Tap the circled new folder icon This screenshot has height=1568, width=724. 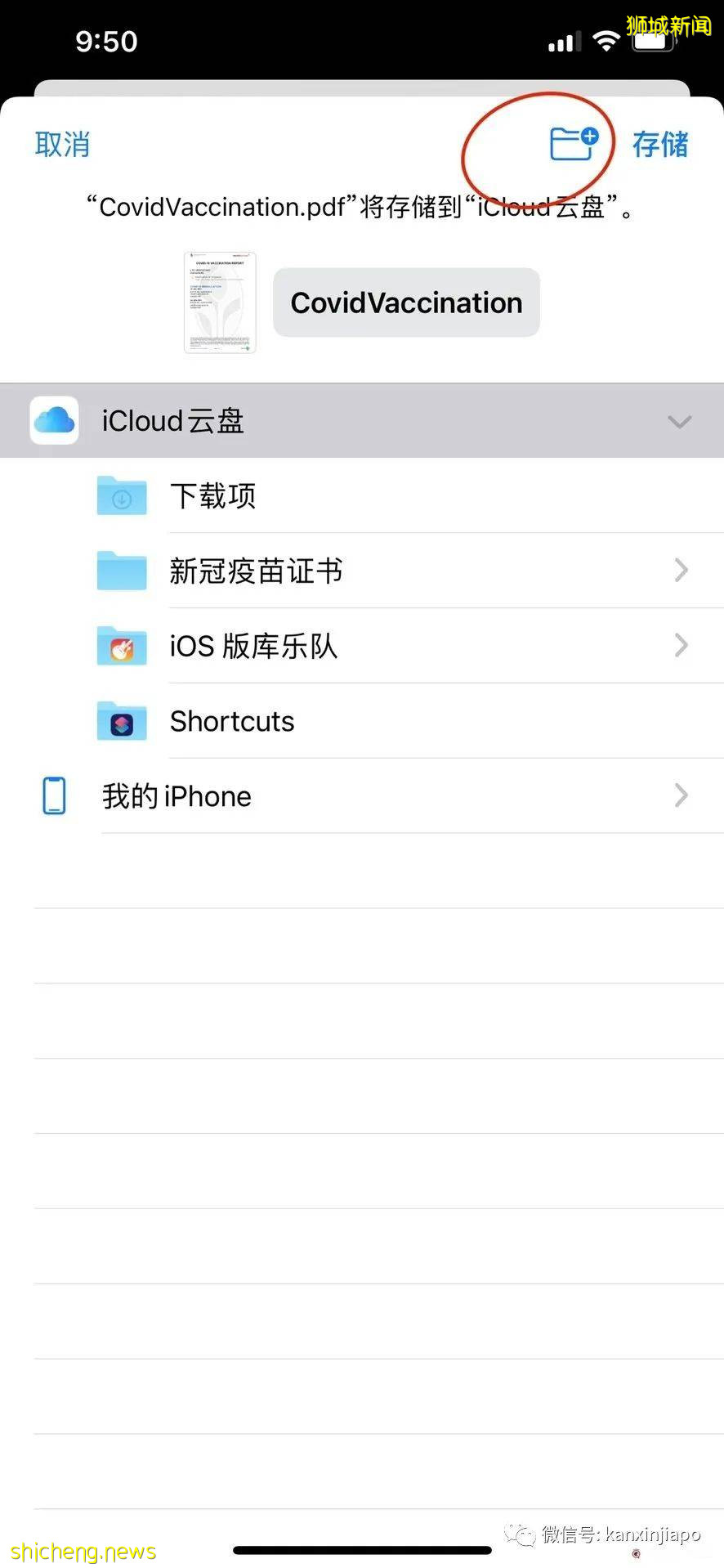572,141
